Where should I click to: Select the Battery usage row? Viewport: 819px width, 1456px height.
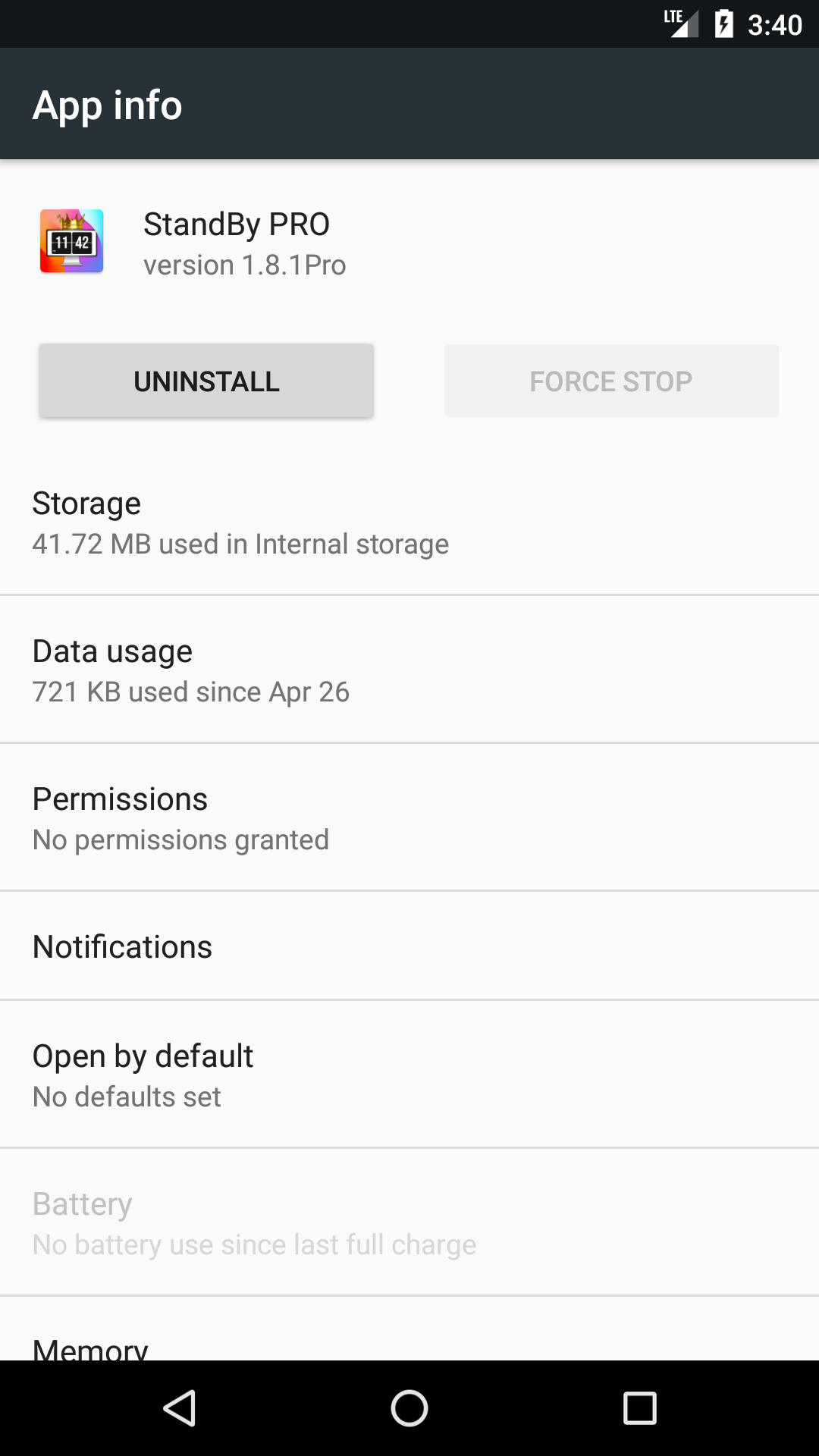253,1221
